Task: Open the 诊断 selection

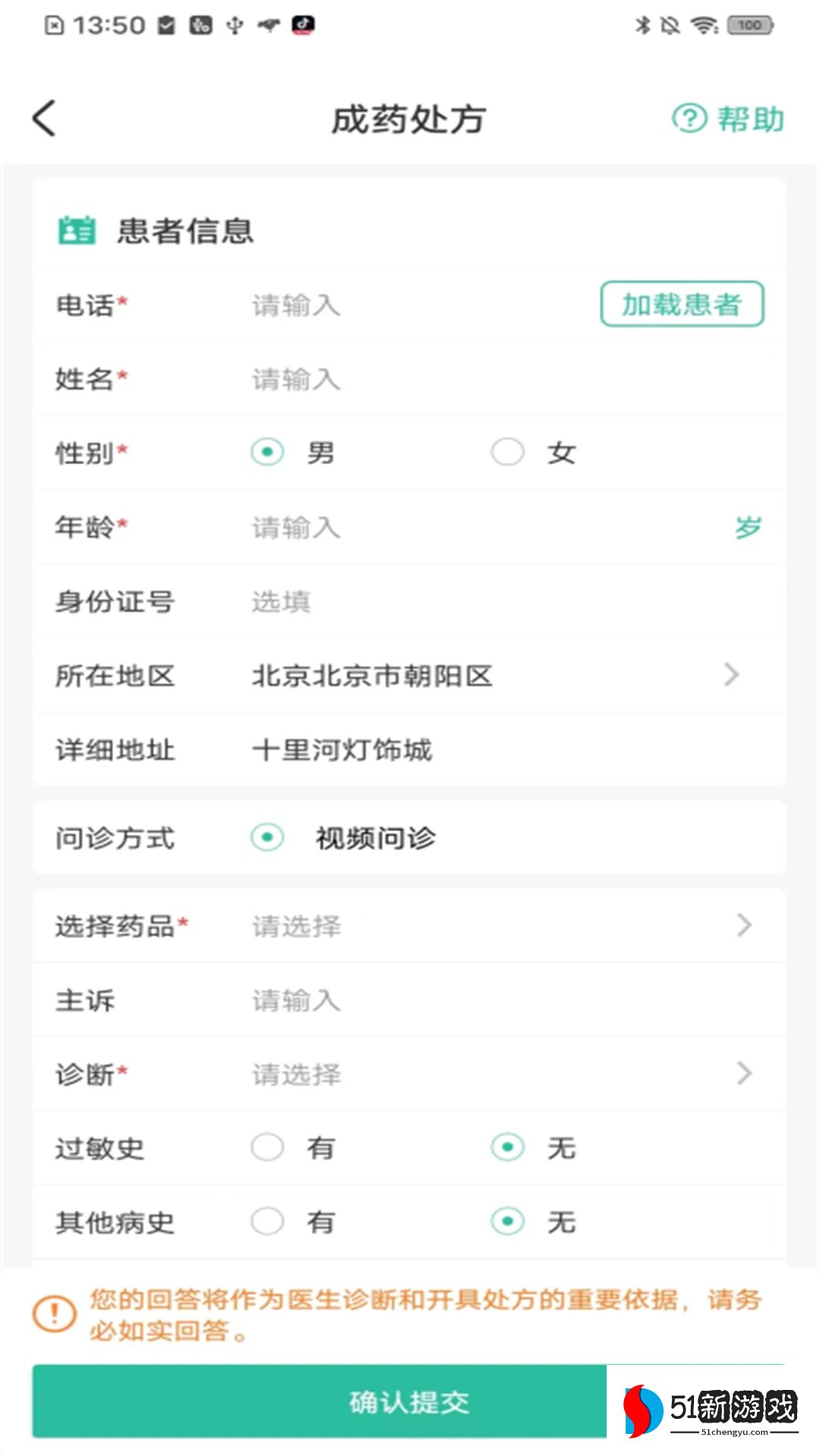Action: pyautogui.click(x=493, y=1074)
